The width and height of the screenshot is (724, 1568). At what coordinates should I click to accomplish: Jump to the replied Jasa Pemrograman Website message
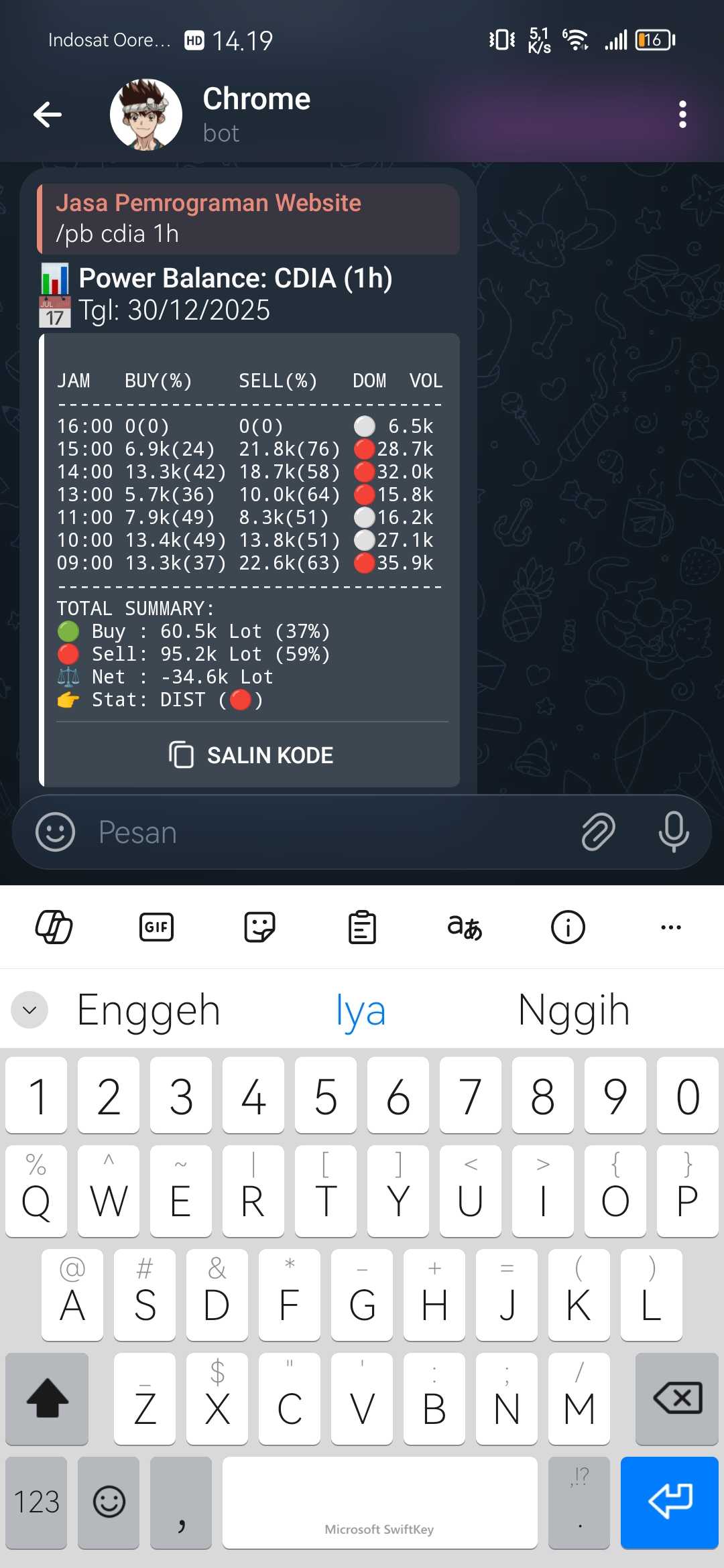(248, 218)
